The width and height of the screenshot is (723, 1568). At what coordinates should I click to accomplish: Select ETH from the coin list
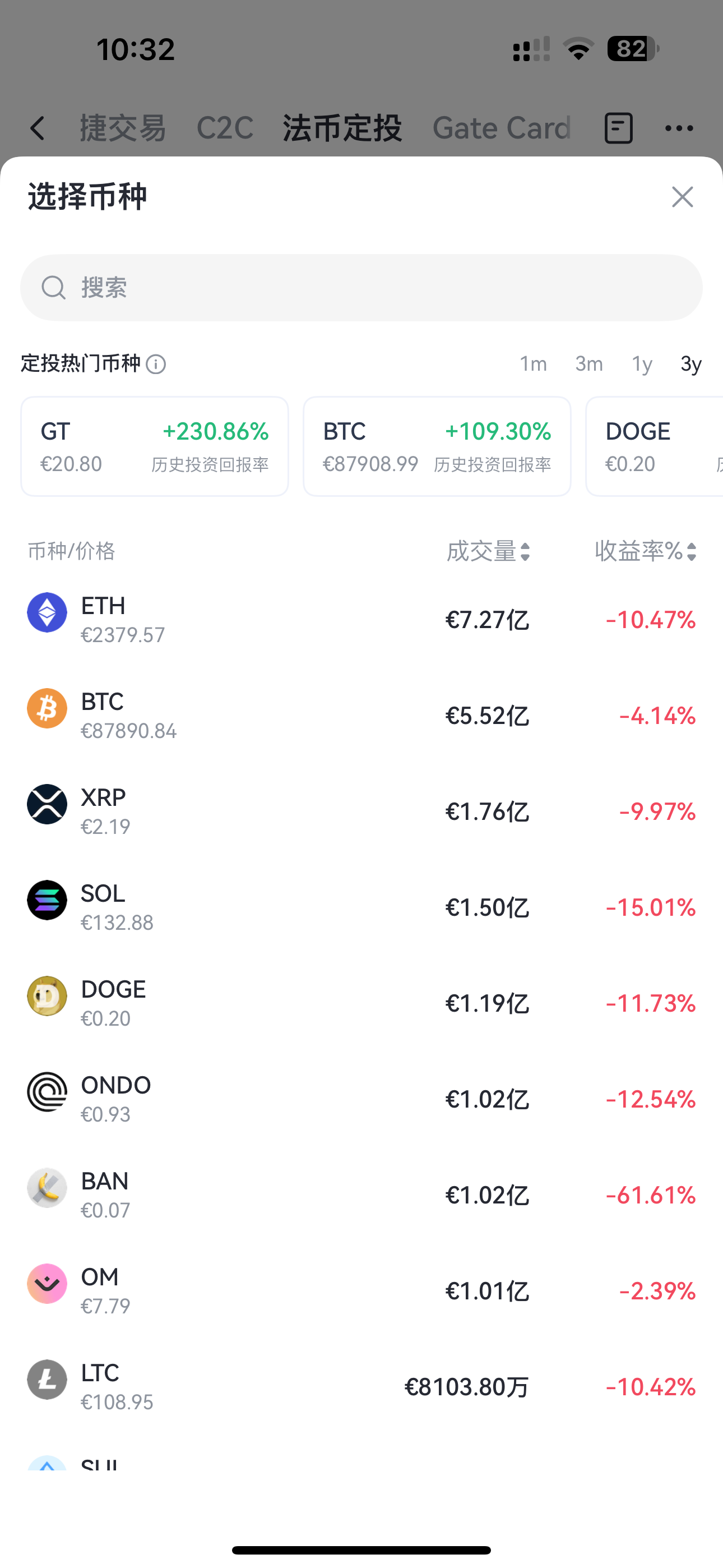coord(361,620)
